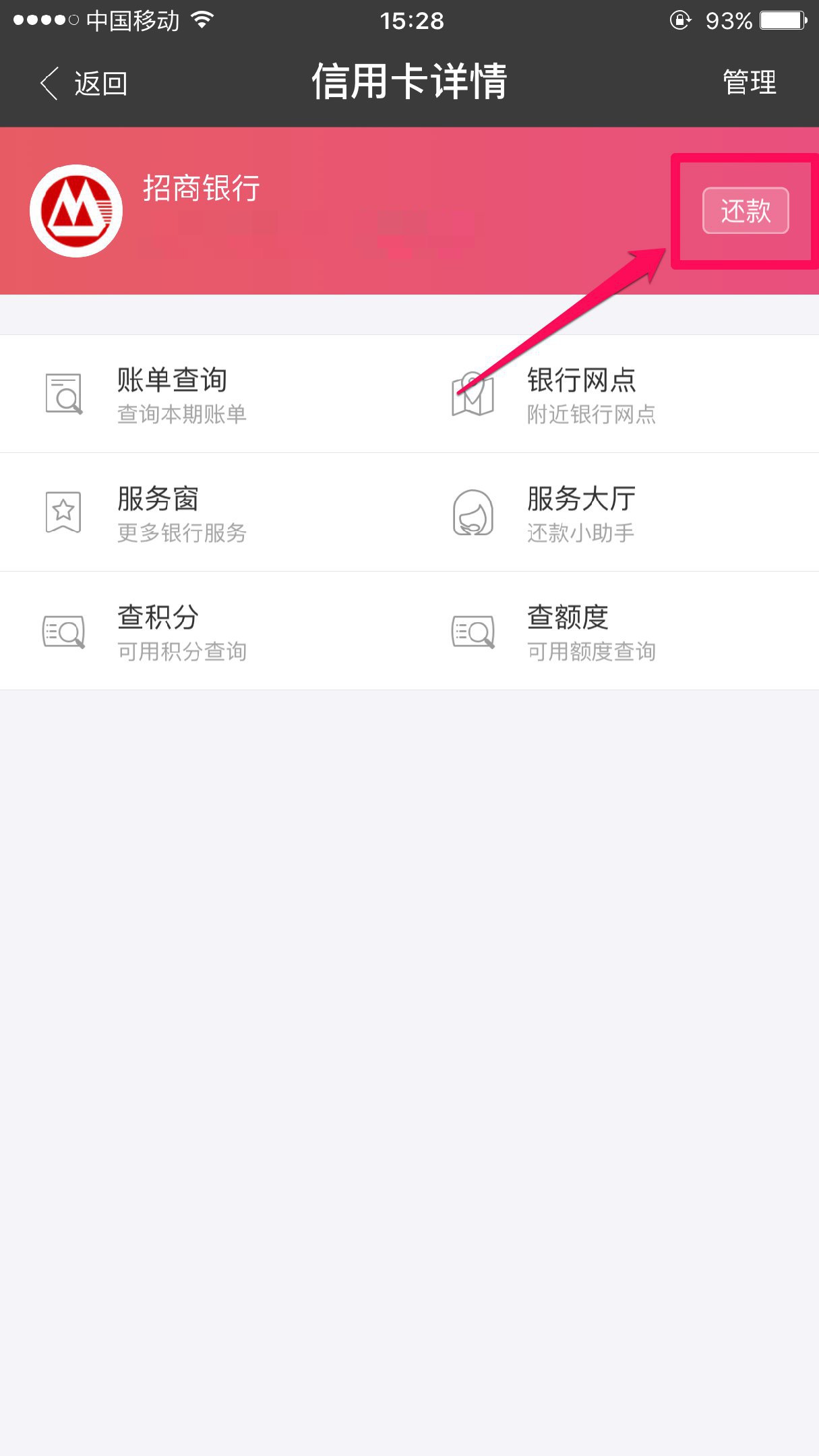Open 银行网点 nearby branches
The height and width of the screenshot is (1456, 819).
[x=581, y=394]
